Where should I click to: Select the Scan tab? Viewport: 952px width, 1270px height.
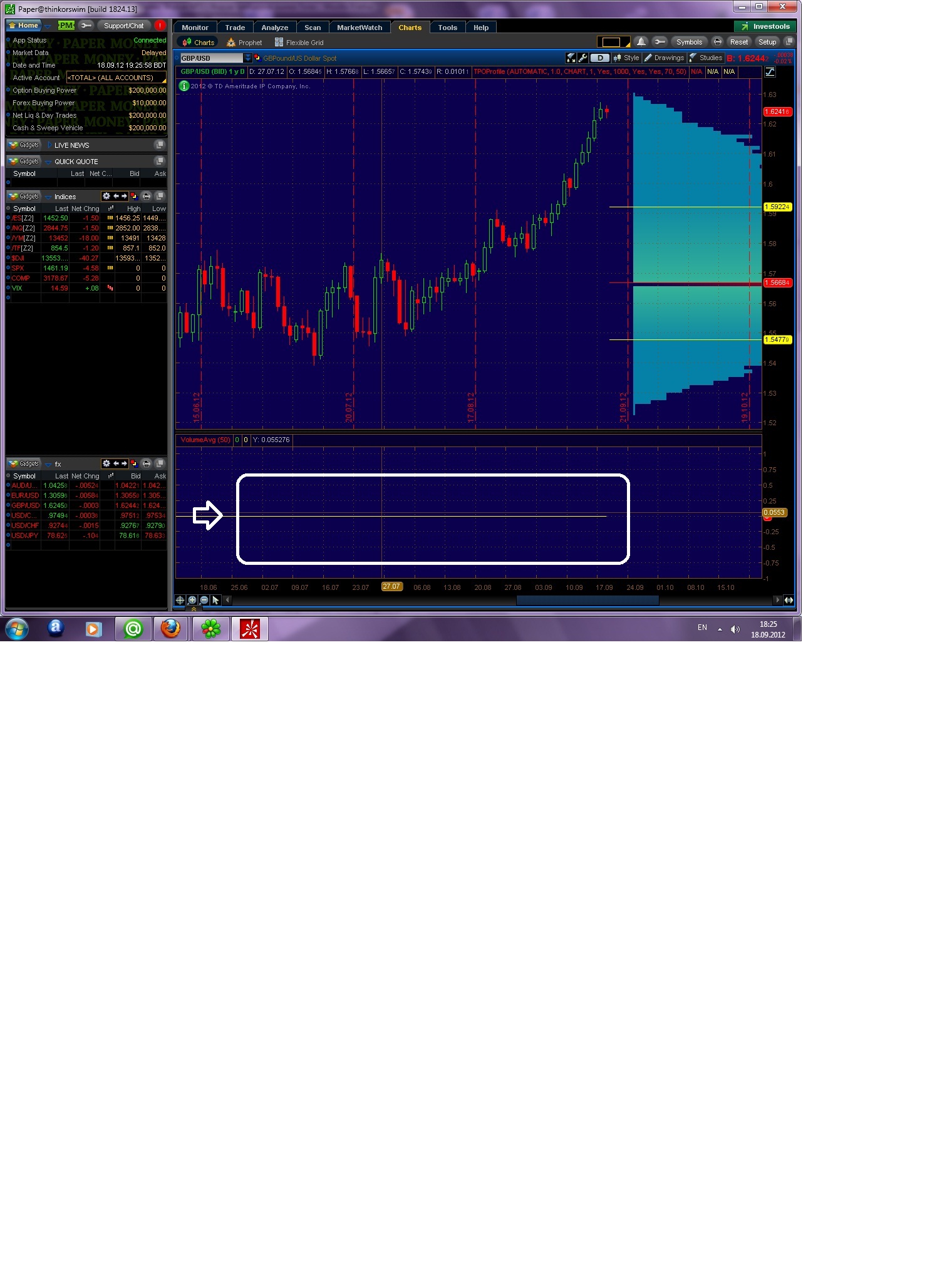click(313, 28)
